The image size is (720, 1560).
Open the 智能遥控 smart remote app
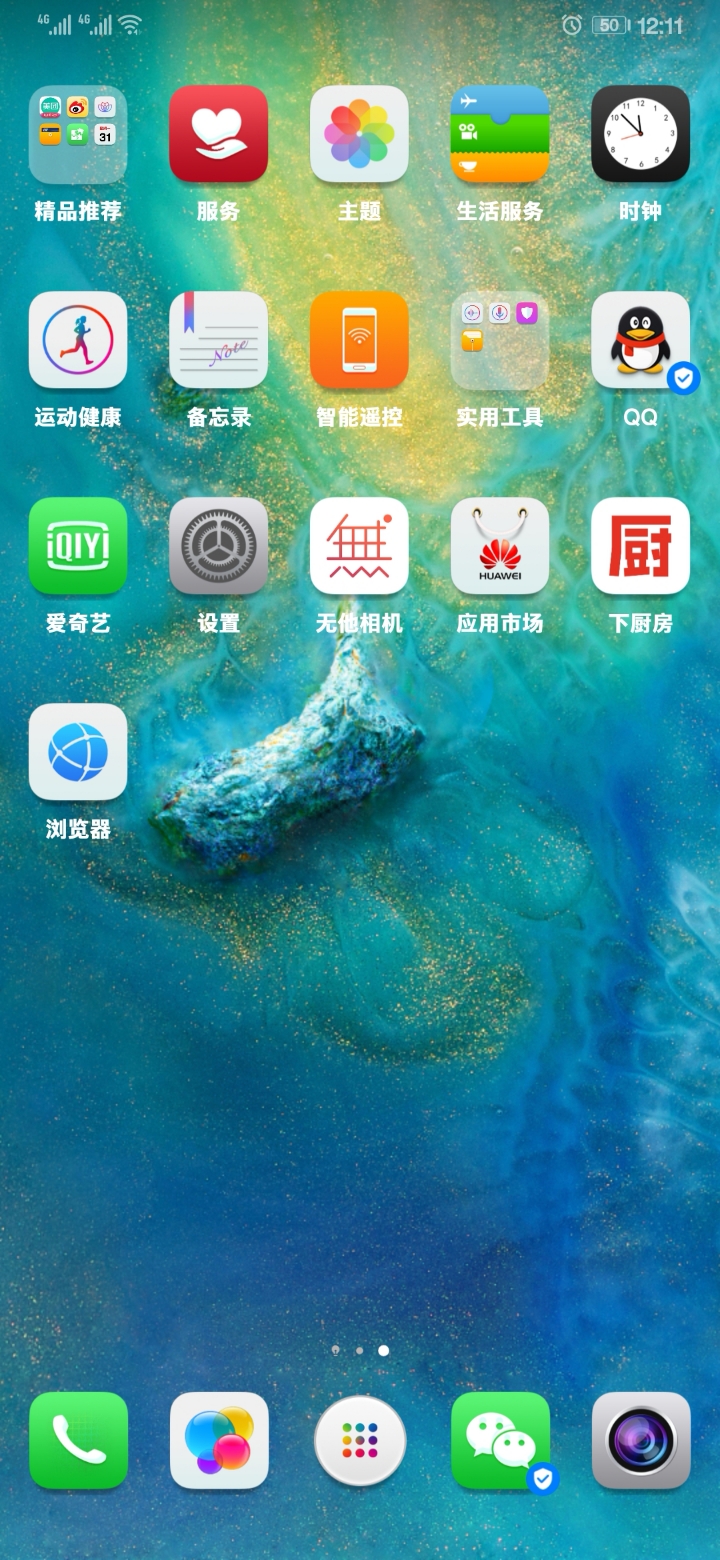pyautogui.click(x=359, y=340)
